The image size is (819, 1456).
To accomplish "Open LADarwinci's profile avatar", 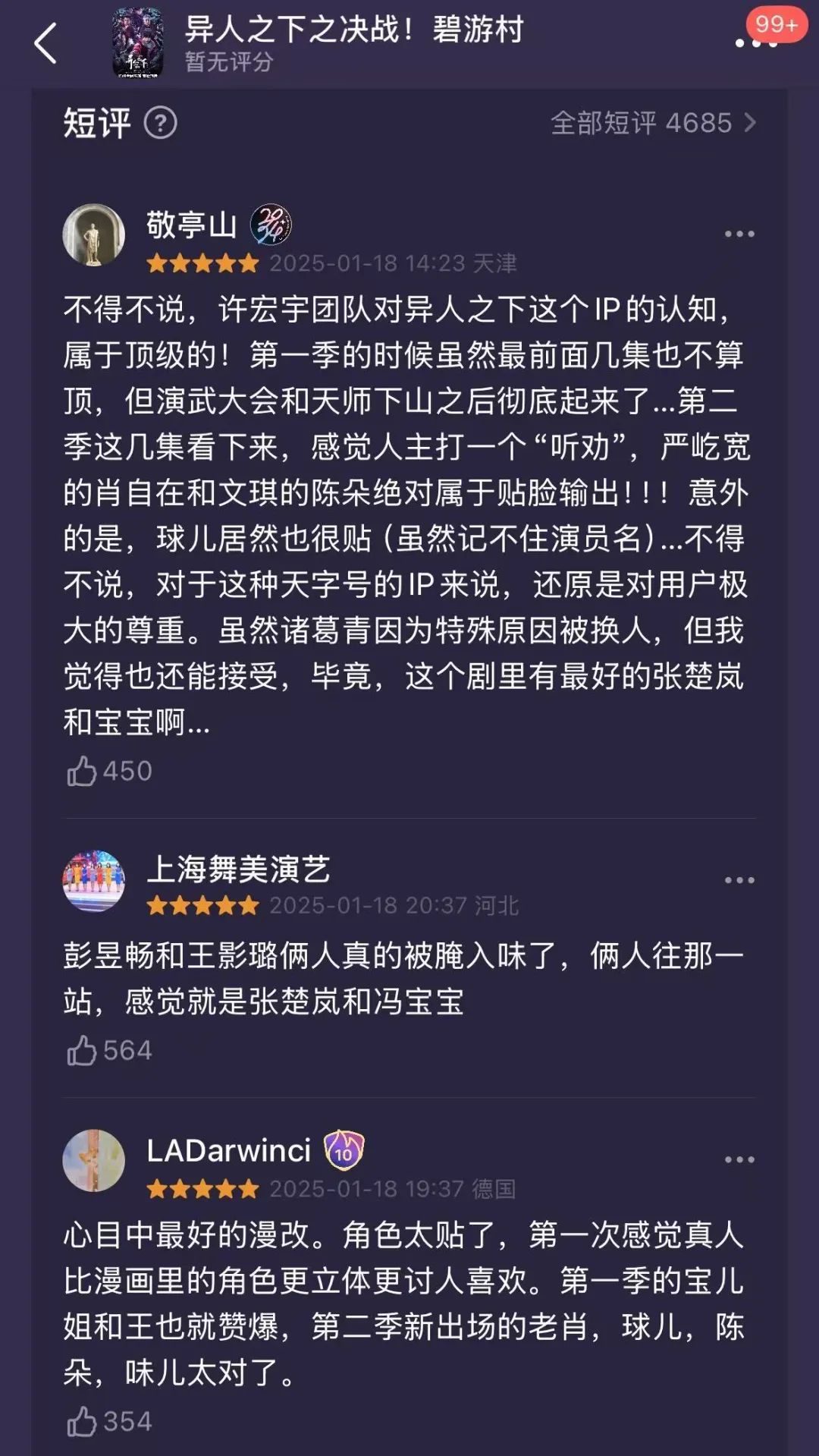I will [93, 1160].
